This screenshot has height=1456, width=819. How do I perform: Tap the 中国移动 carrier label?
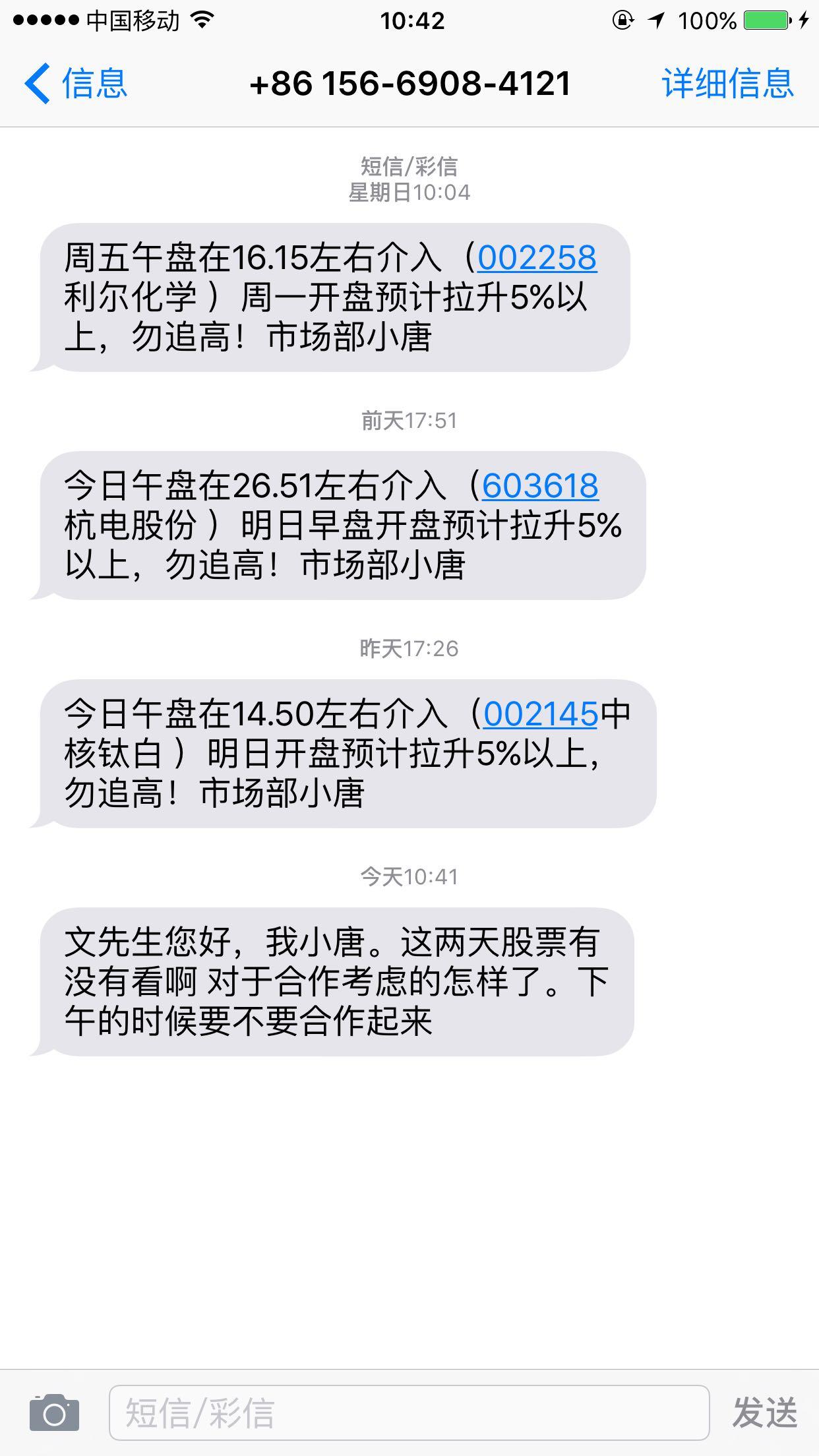(x=132, y=20)
